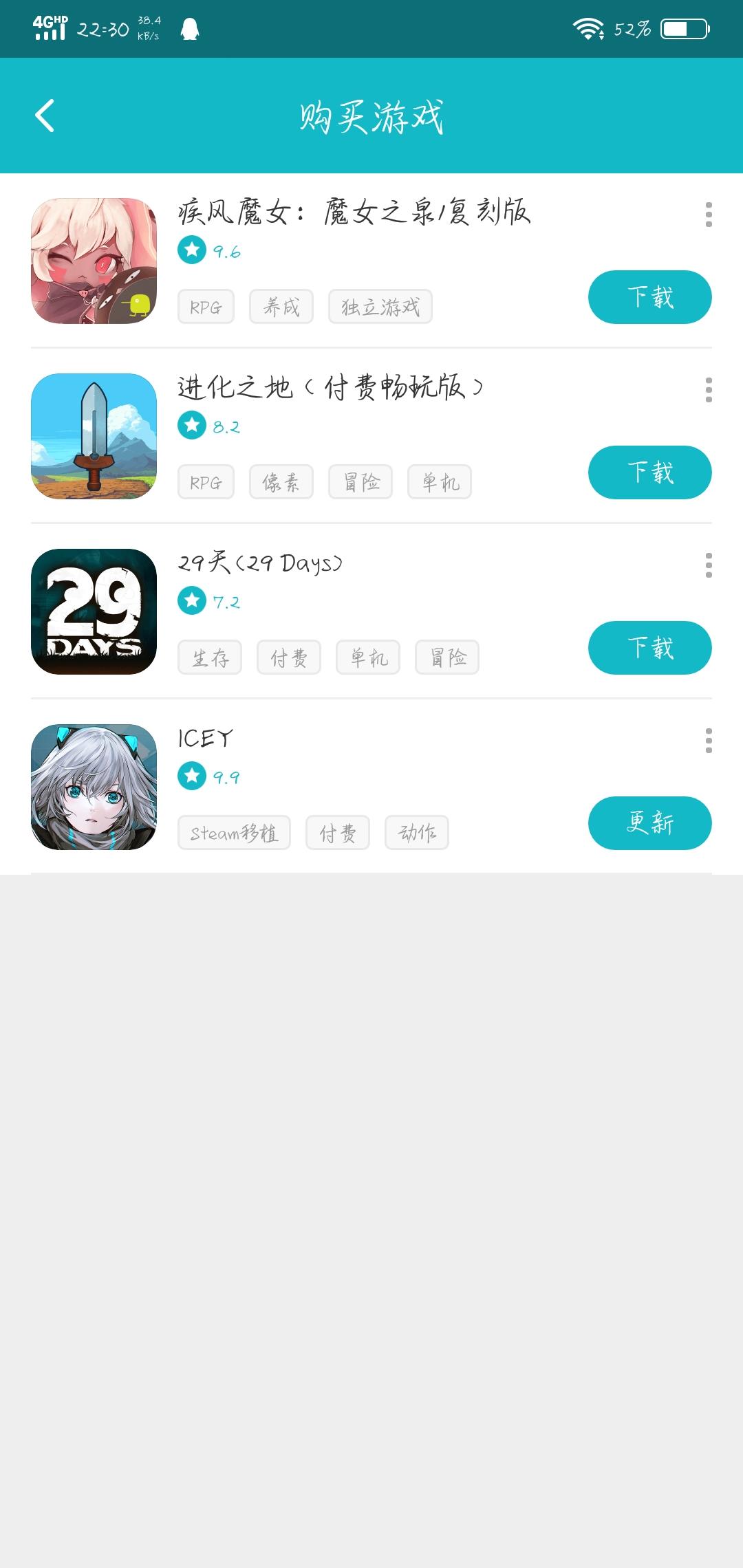Image resolution: width=743 pixels, height=1568 pixels.
Task: Select the 像素 tag chip
Action: (x=281, y=482)
